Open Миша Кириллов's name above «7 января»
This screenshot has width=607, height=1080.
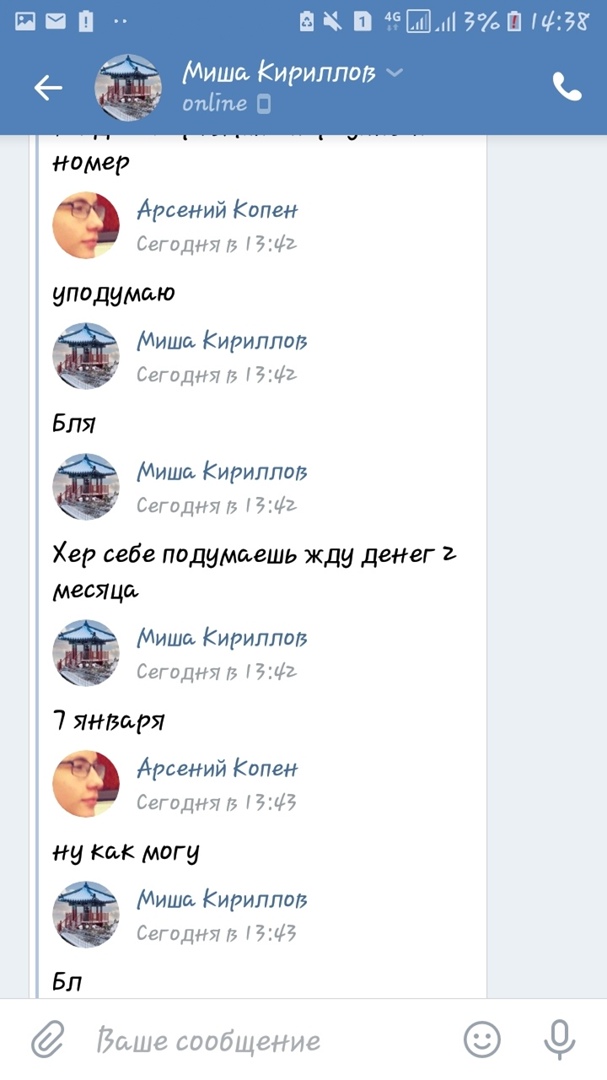tap(222, 638)
